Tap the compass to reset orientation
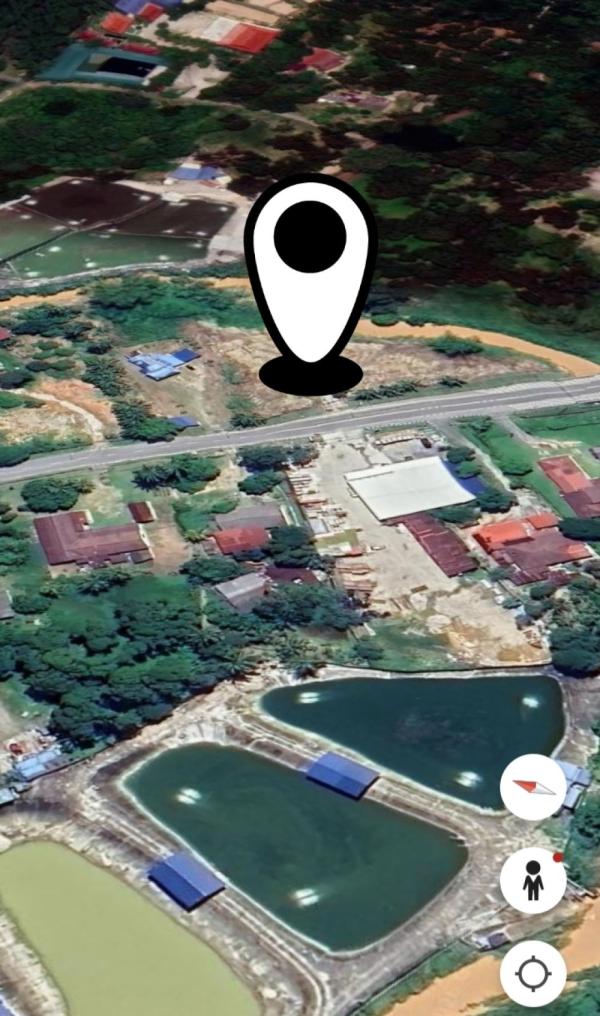The height and width of the screenshot is (1016, 600). (x=533, y=787)
